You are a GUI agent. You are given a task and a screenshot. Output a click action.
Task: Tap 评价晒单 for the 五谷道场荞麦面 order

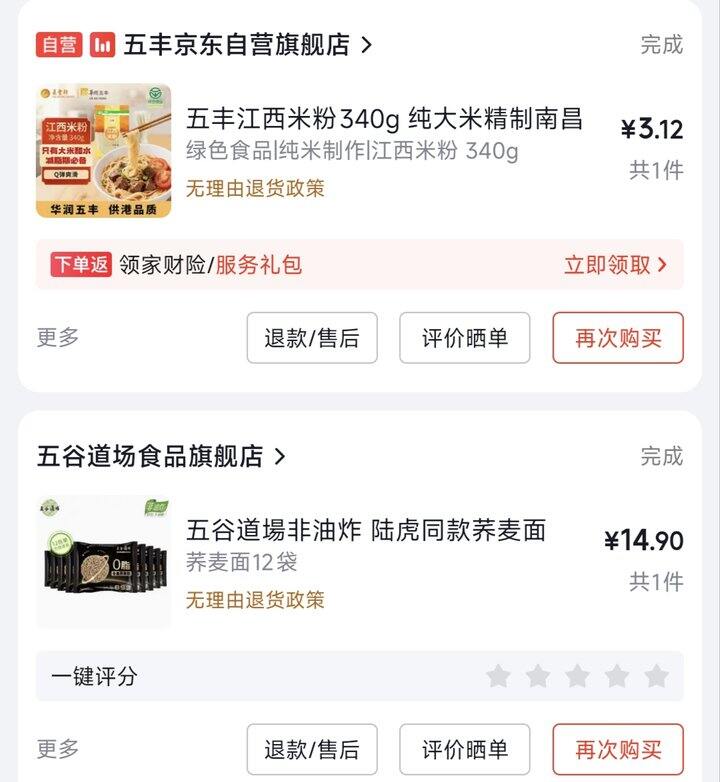click(x=465, y=750)
